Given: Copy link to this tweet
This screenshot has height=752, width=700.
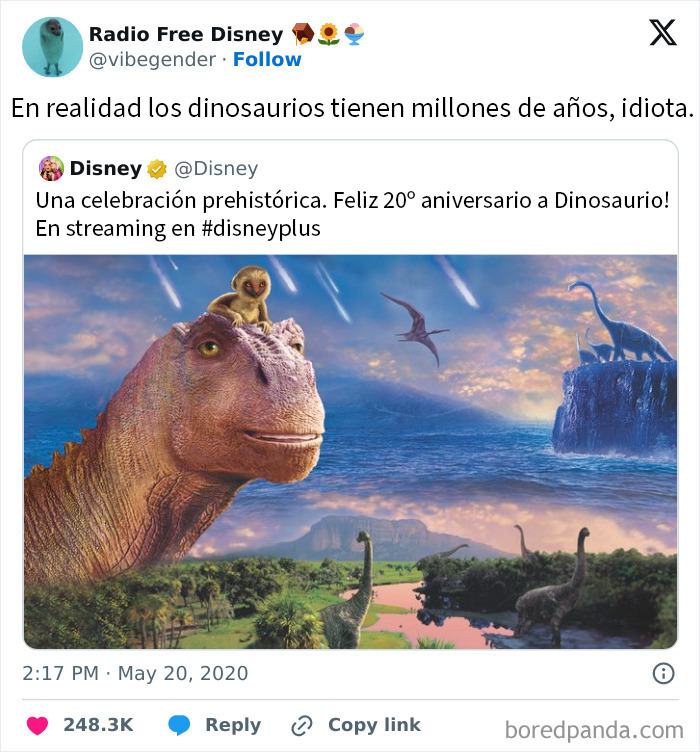Looking at the screenshot, I should click(x=355, y=725).
